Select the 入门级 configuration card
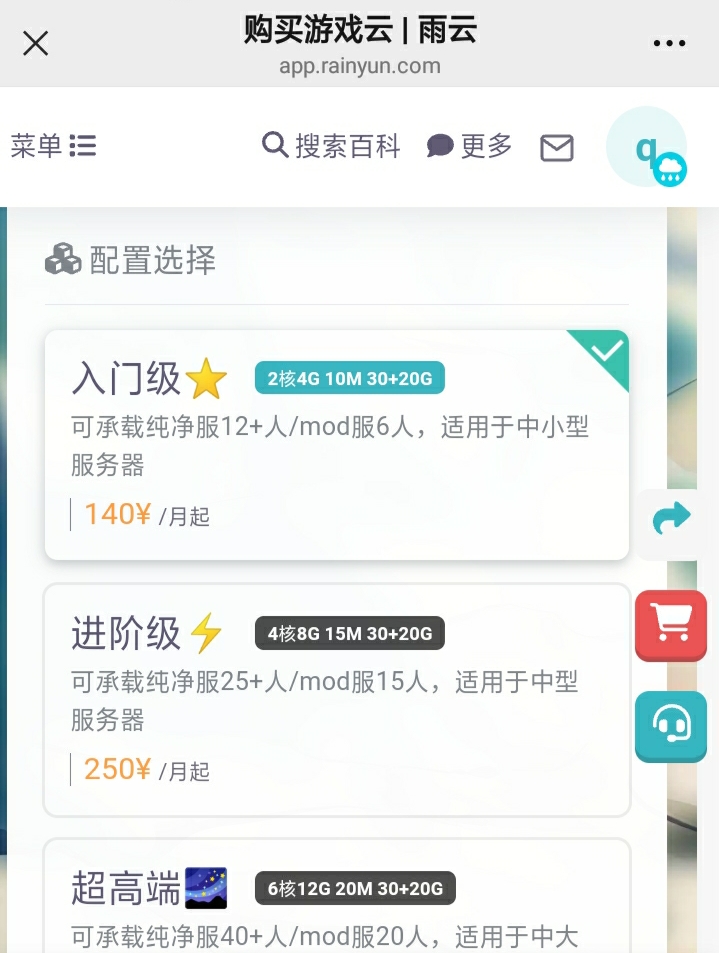Viewport: 719px width, 953px height. tap(336, 445)
